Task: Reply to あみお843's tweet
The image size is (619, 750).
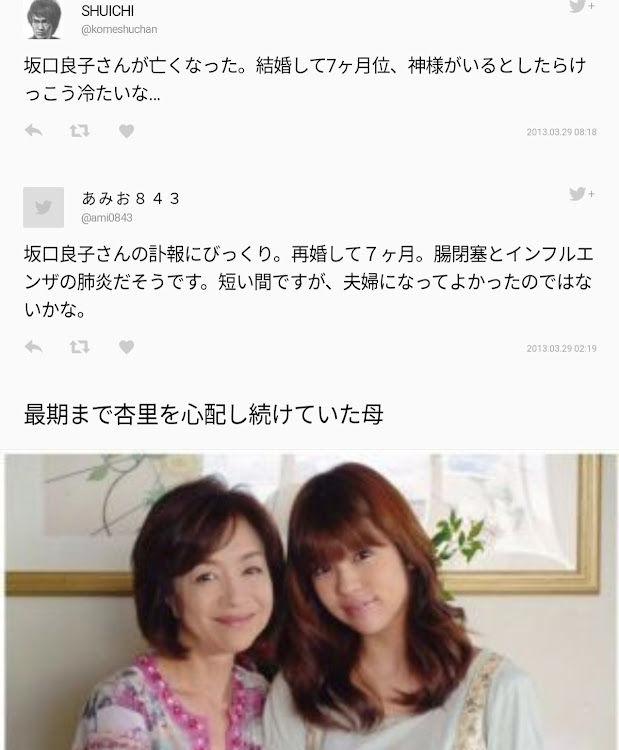Action: tap(33, 347)
